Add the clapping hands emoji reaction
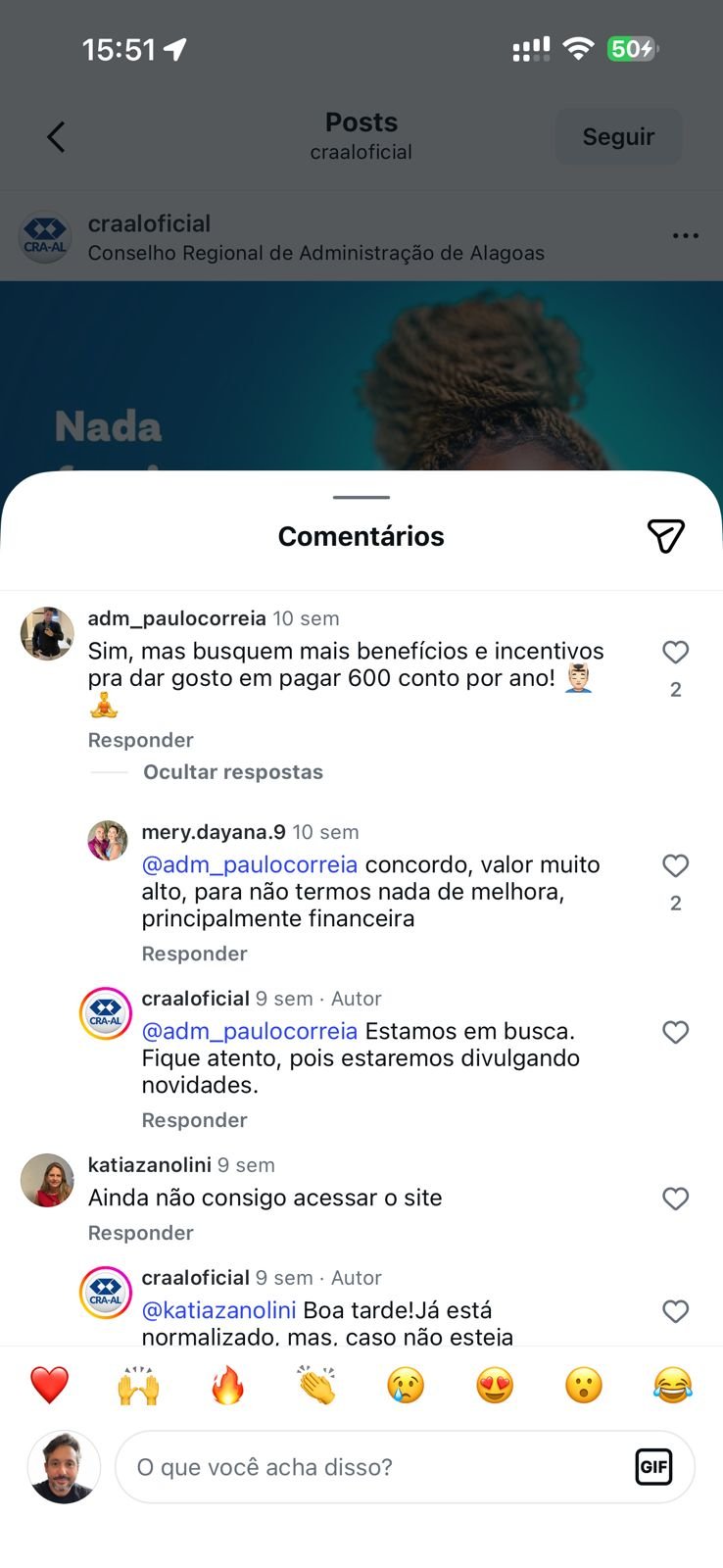This screenshot has height=1568, width=723. 316,1386
